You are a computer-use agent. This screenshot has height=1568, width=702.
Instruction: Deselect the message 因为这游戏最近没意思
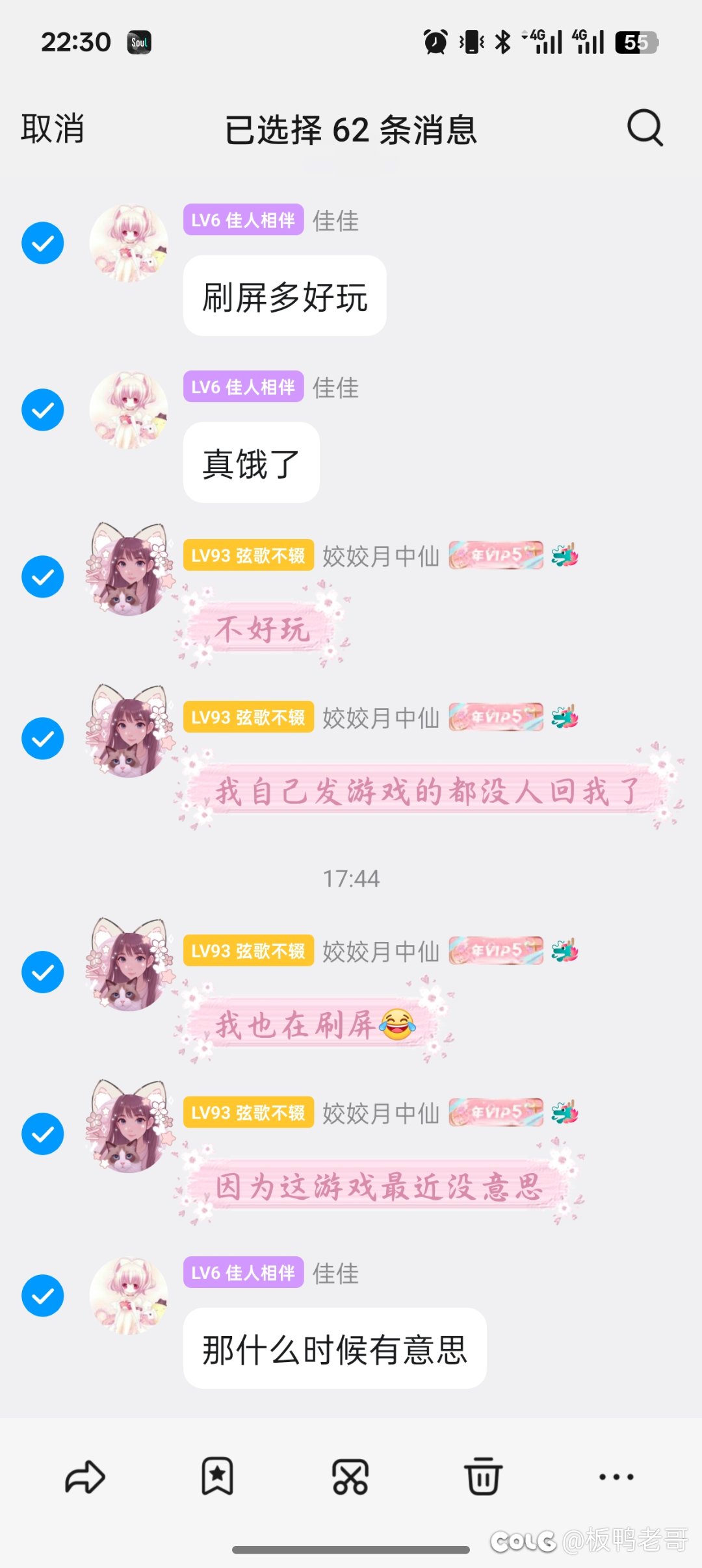(43, 1134)
